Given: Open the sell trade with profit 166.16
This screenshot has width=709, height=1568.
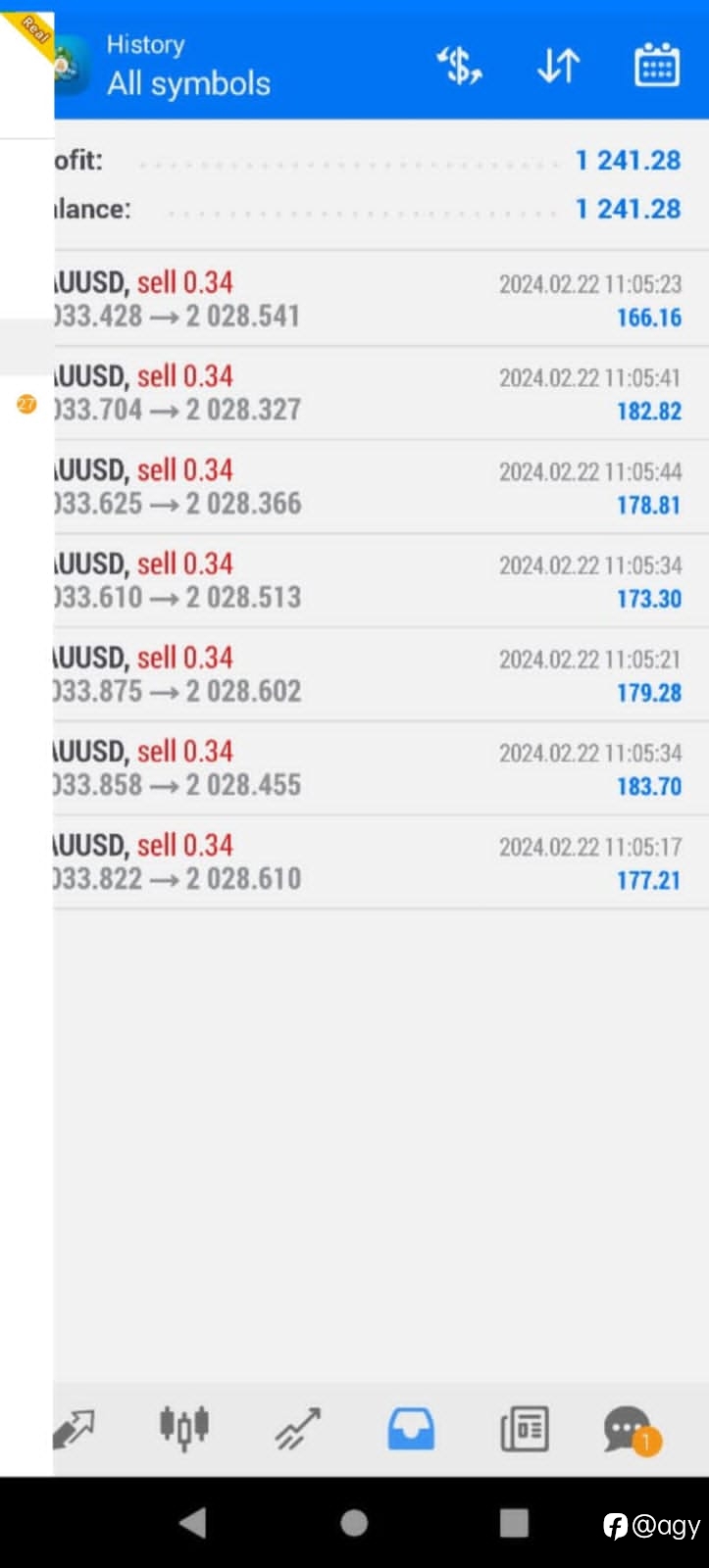Looking at the screenshot, I should (x=381, y=299).
